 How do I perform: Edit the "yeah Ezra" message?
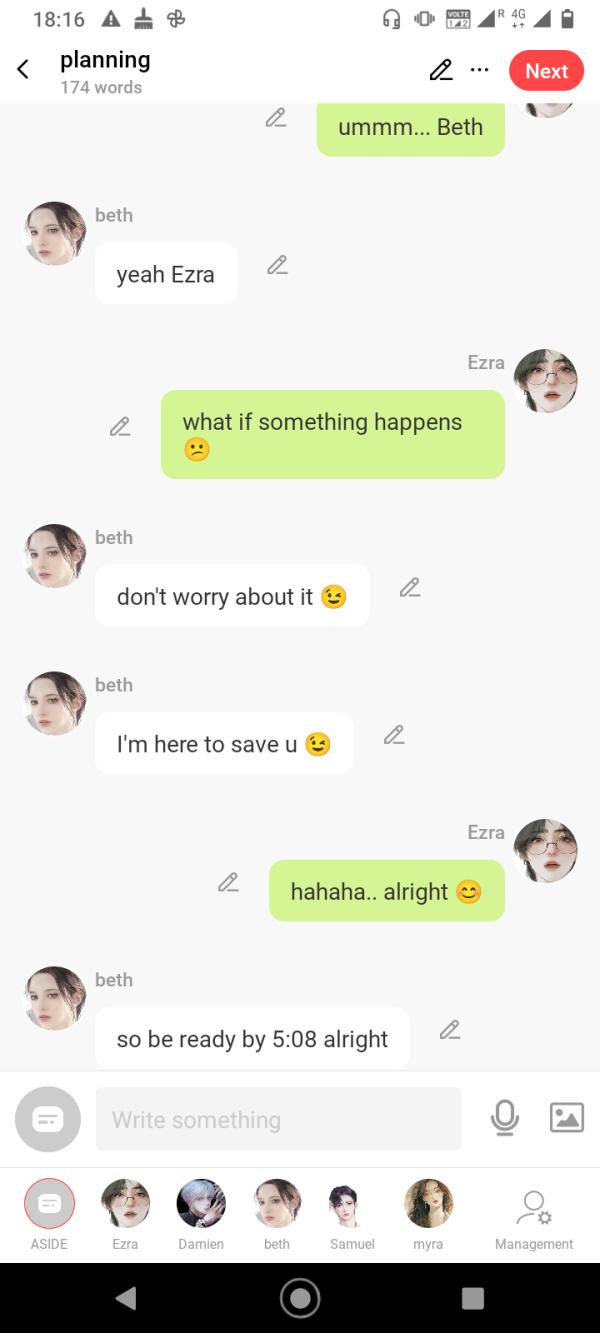(x=277, y=265)
